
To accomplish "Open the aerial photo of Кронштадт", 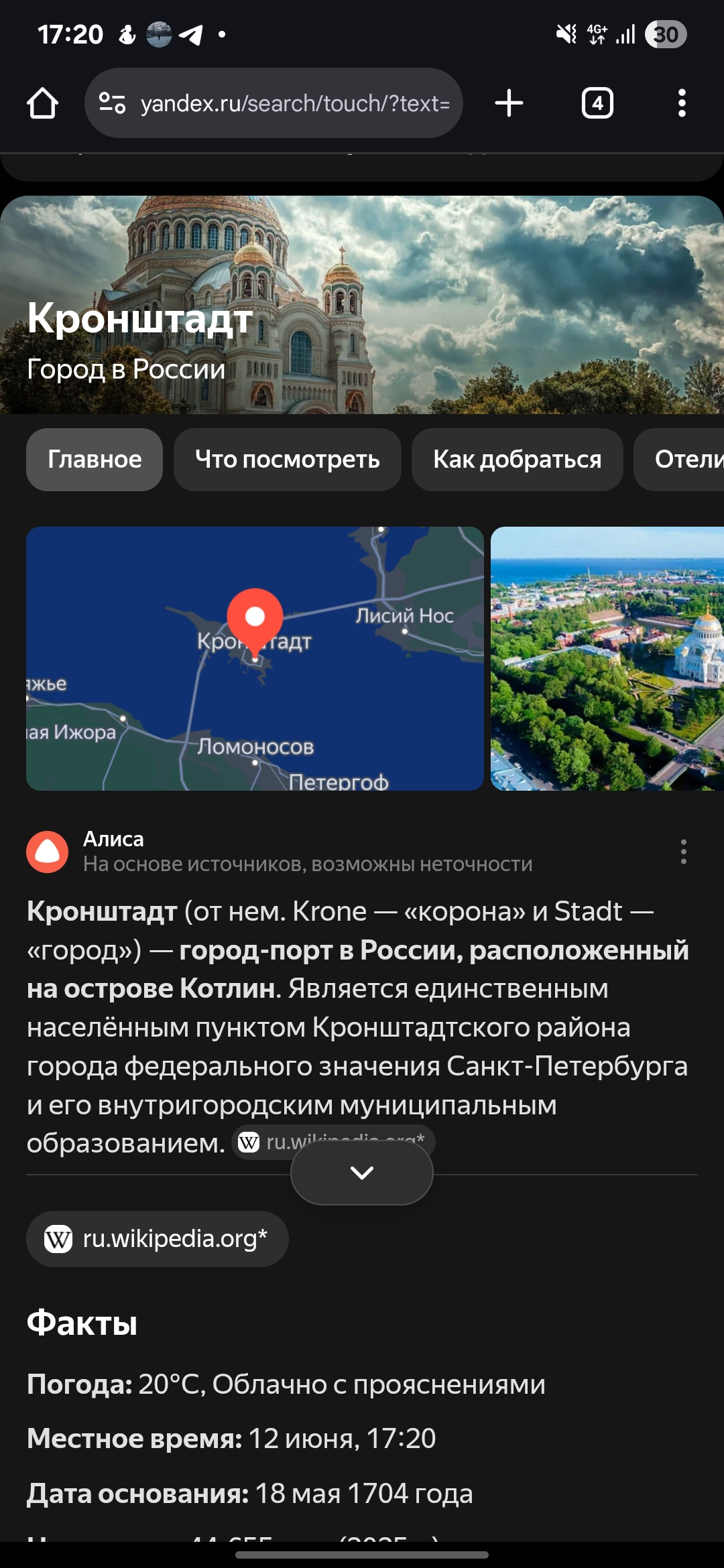I will tap(607, 658).
